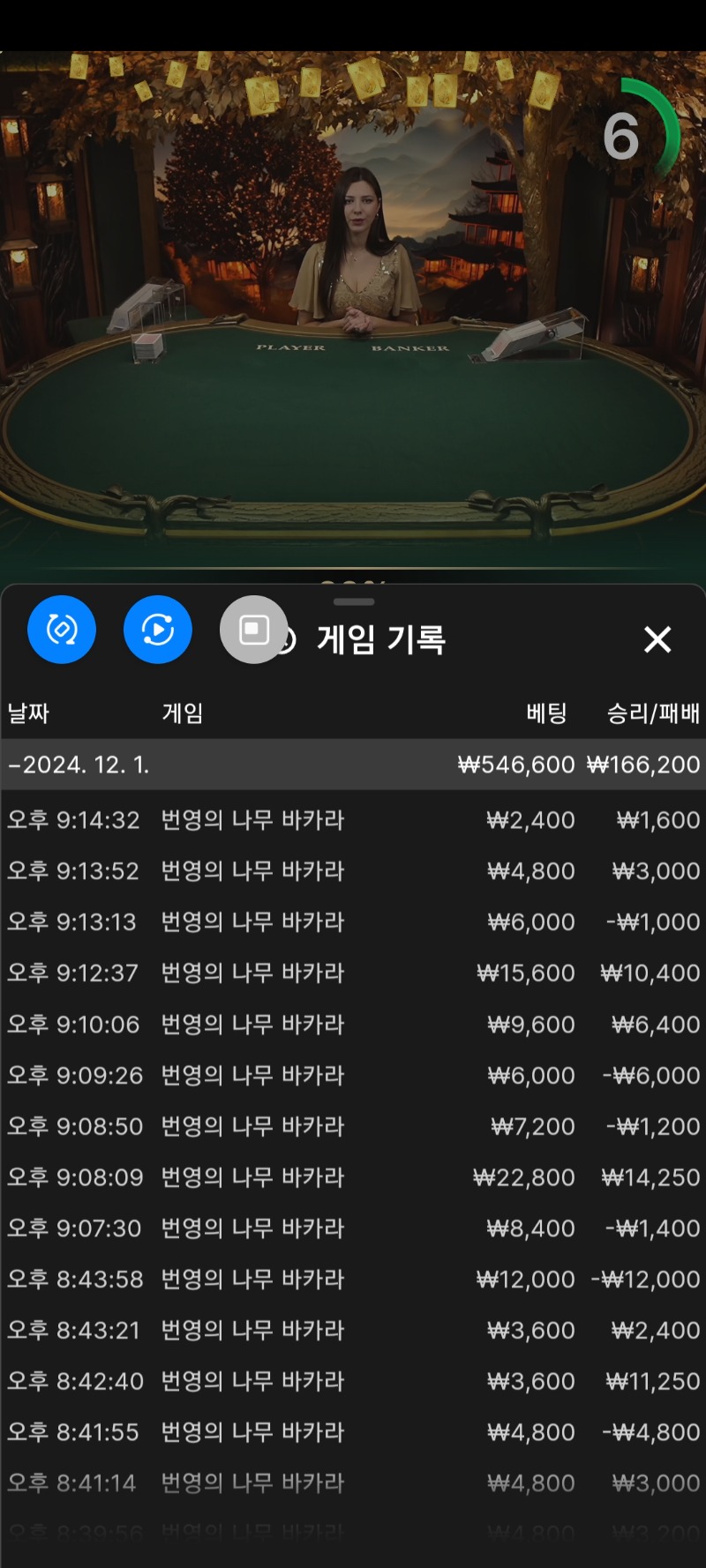706x1568 pixels.
Task: Open the 오후 9:07:30 game record
Action: [353, 1228]
